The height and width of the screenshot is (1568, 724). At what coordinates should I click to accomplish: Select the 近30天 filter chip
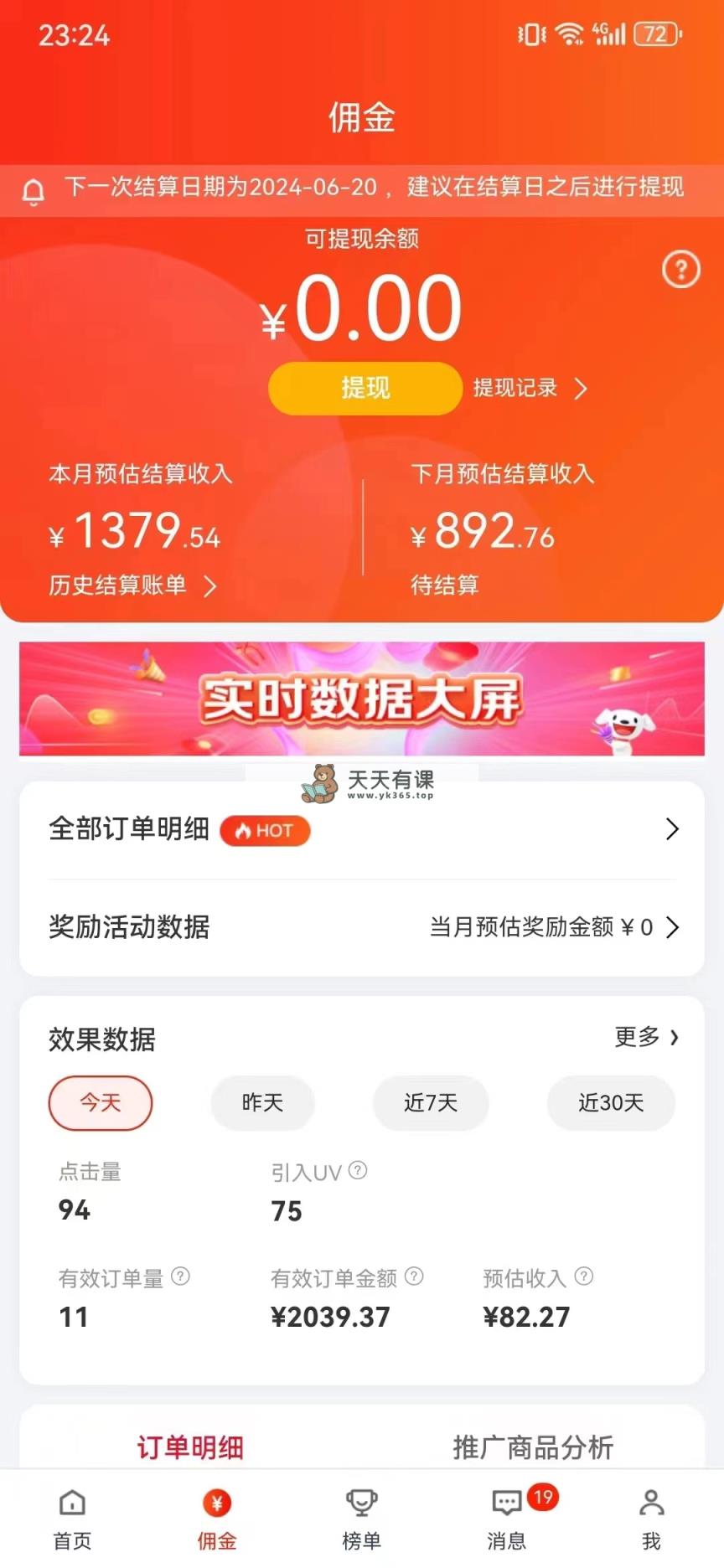coord(611,1102)
